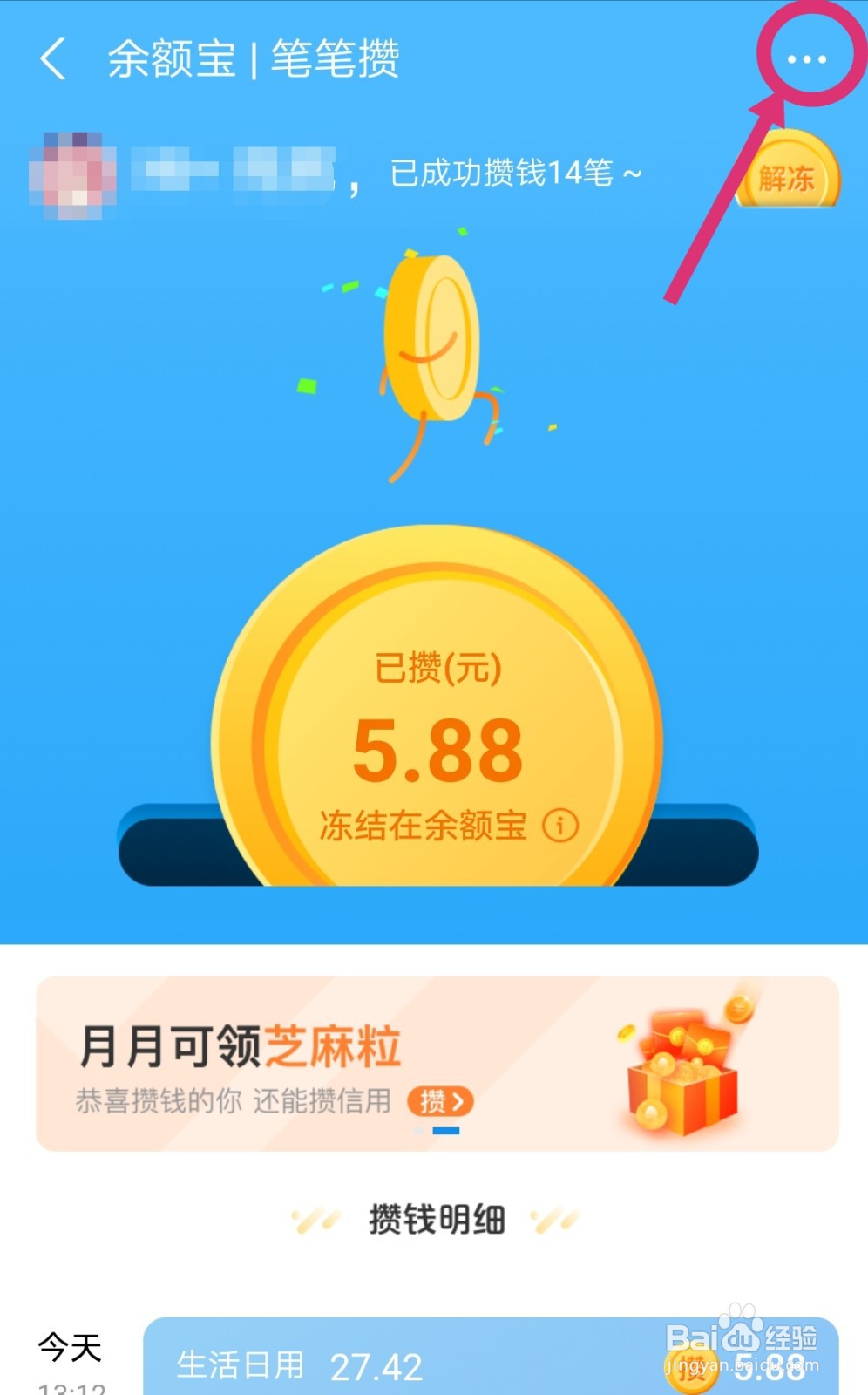Select the banner pagination indicator dot
The height and width of the screenshot is (1395, 868).
click(x=447, y=1129)
